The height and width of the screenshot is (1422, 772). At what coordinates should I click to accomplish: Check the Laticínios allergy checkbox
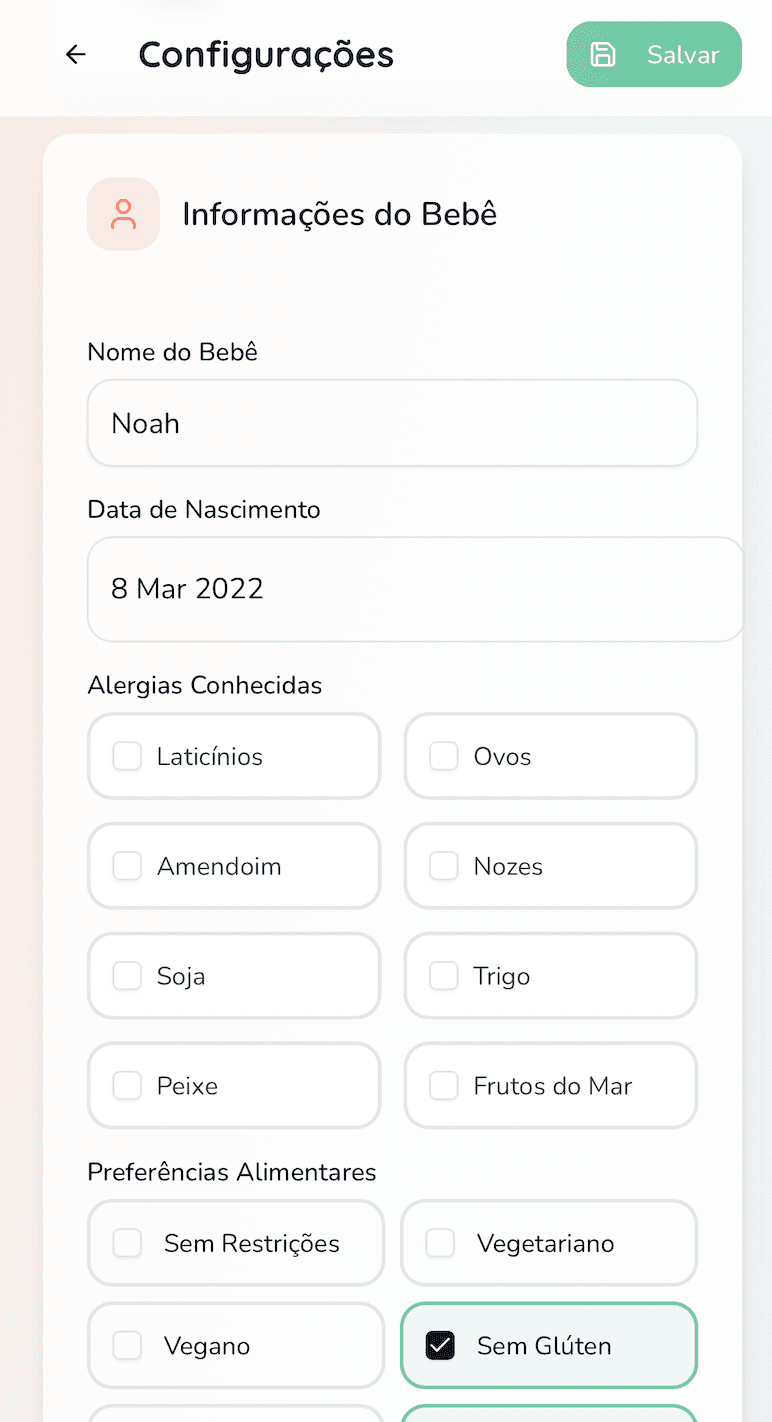127,756
